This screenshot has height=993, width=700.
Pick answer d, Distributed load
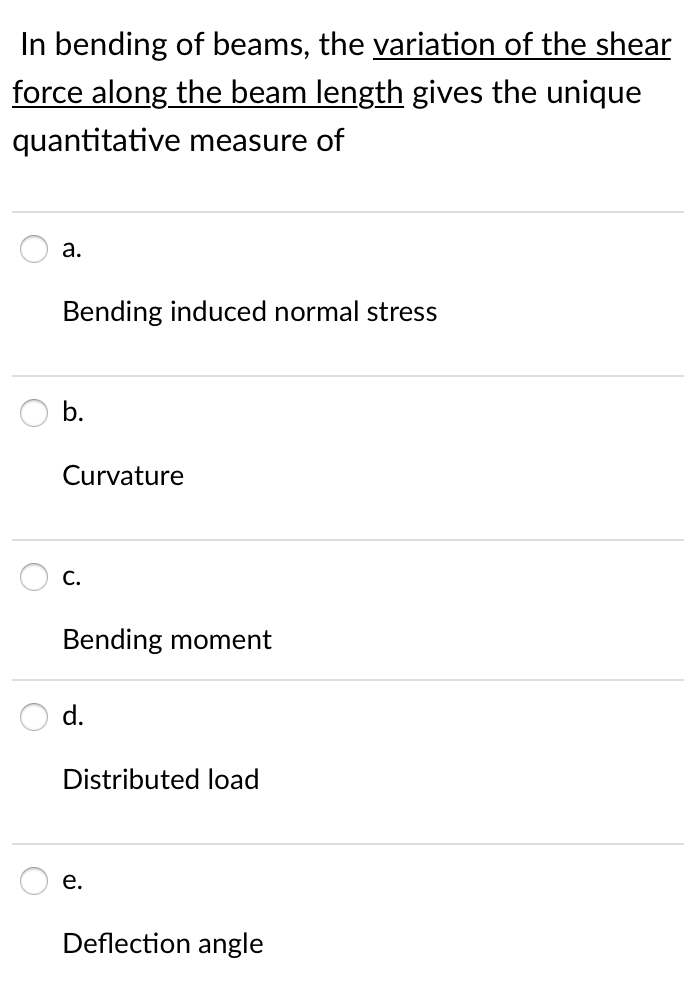click(34, 716)
